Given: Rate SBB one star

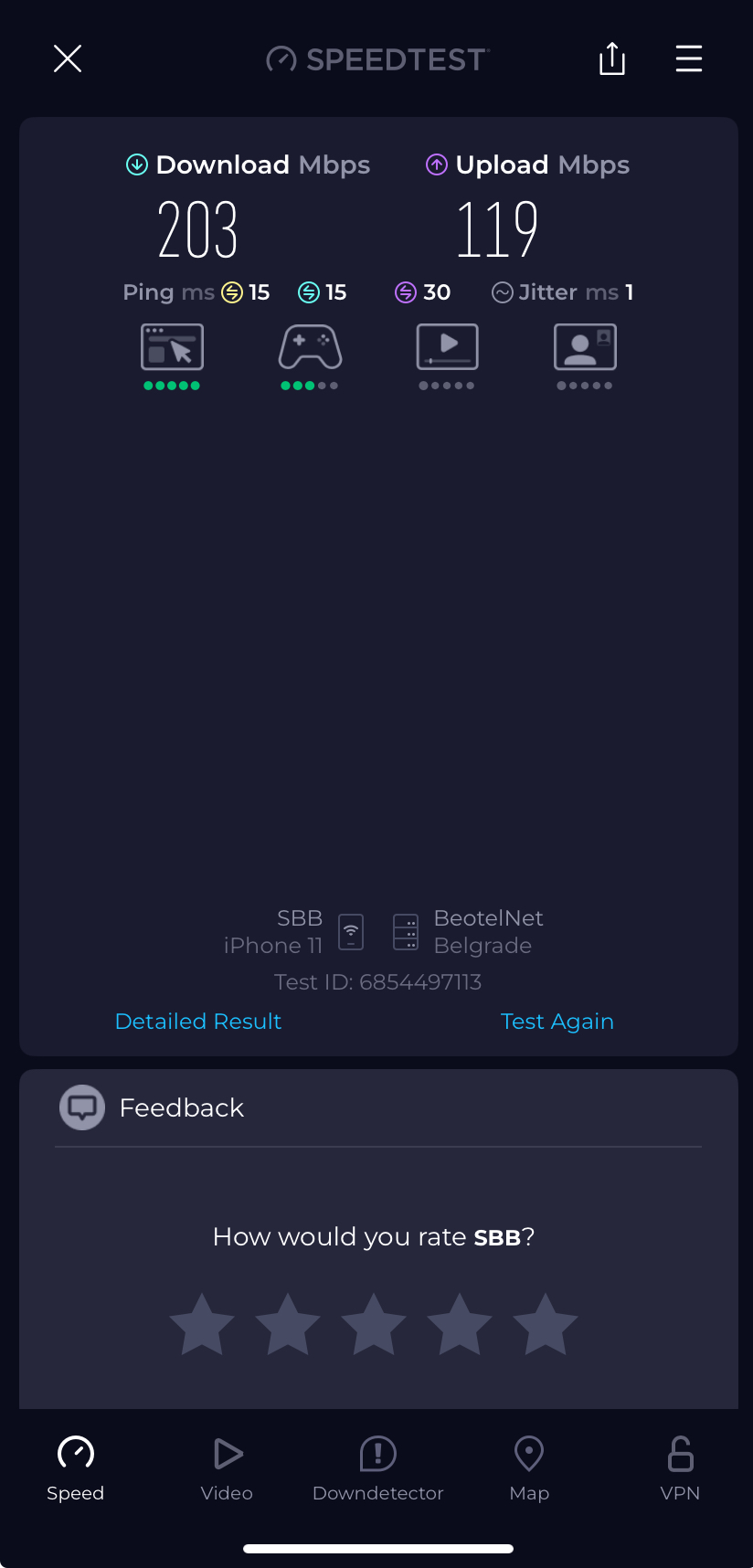Looking at the screenshot, I should point(202,1324).
